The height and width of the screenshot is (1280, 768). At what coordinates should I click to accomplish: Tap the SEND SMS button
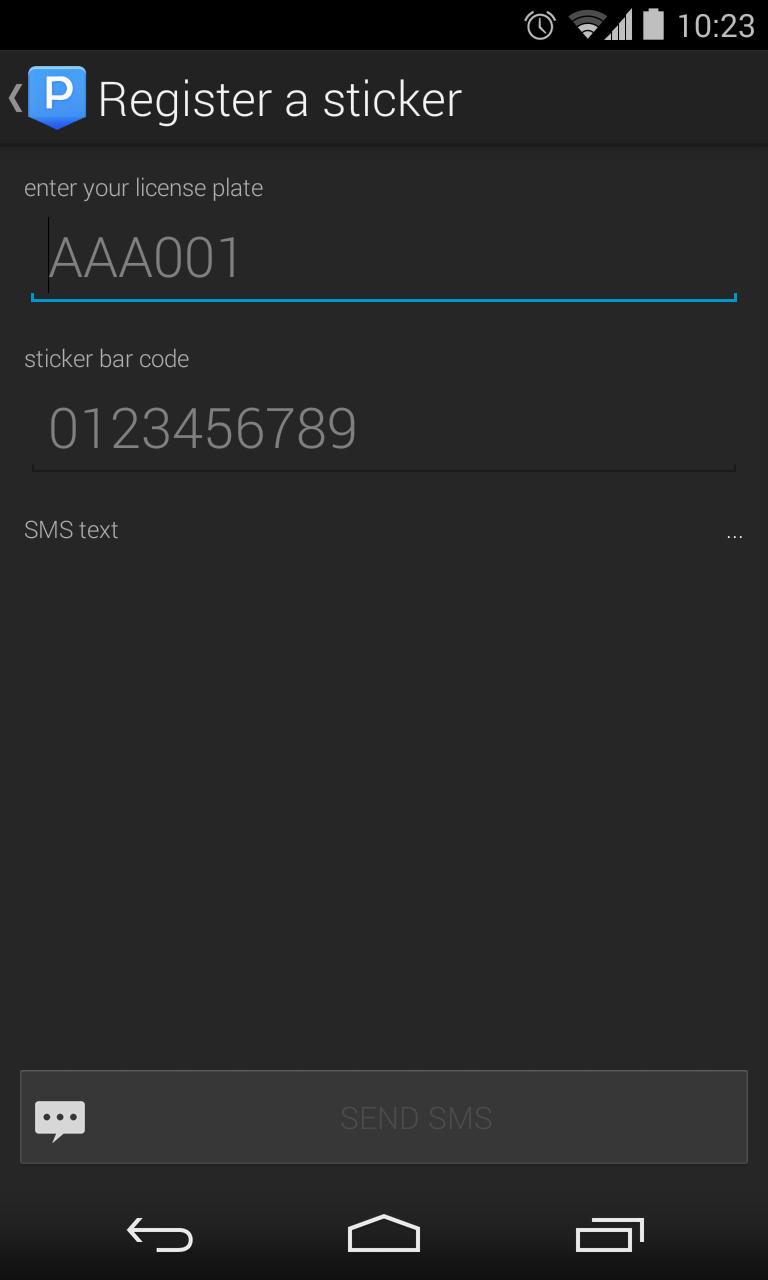point(384,1117)
